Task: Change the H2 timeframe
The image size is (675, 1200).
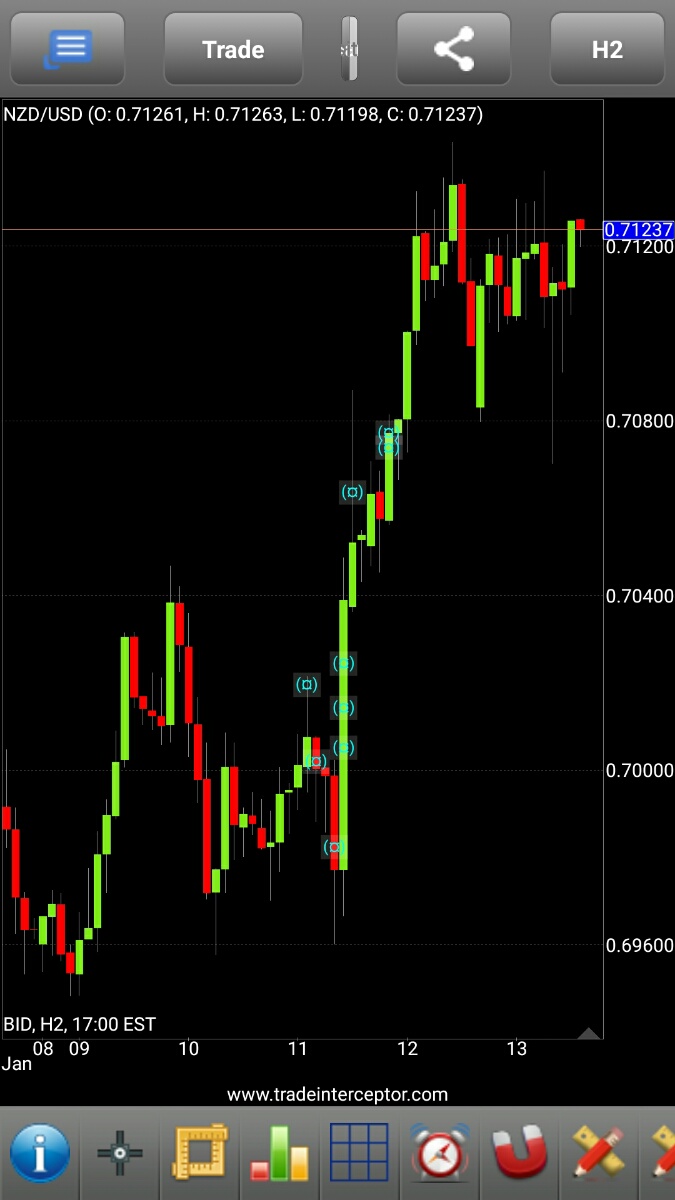Action: coord(607,49)
